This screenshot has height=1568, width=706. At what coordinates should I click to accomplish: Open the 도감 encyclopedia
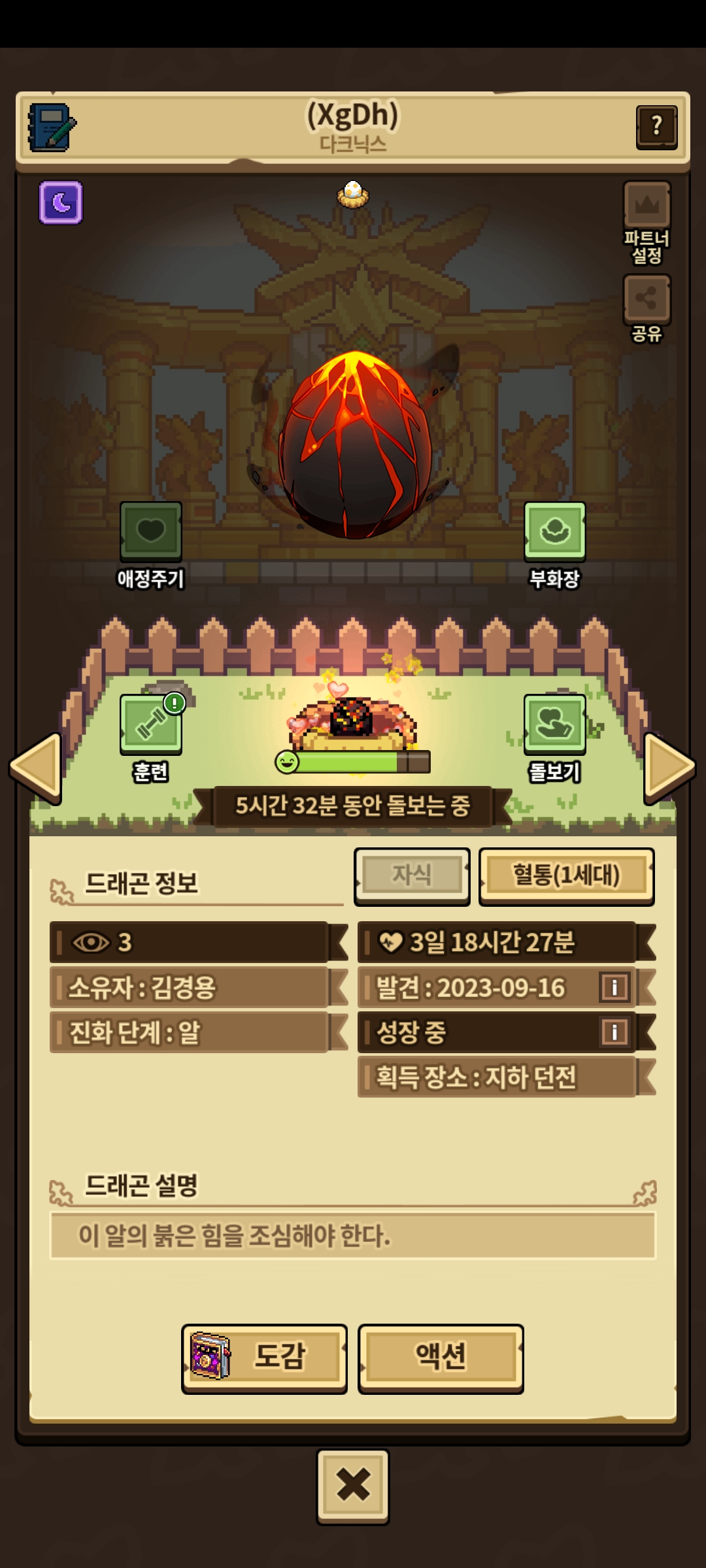pos(264,1358)
